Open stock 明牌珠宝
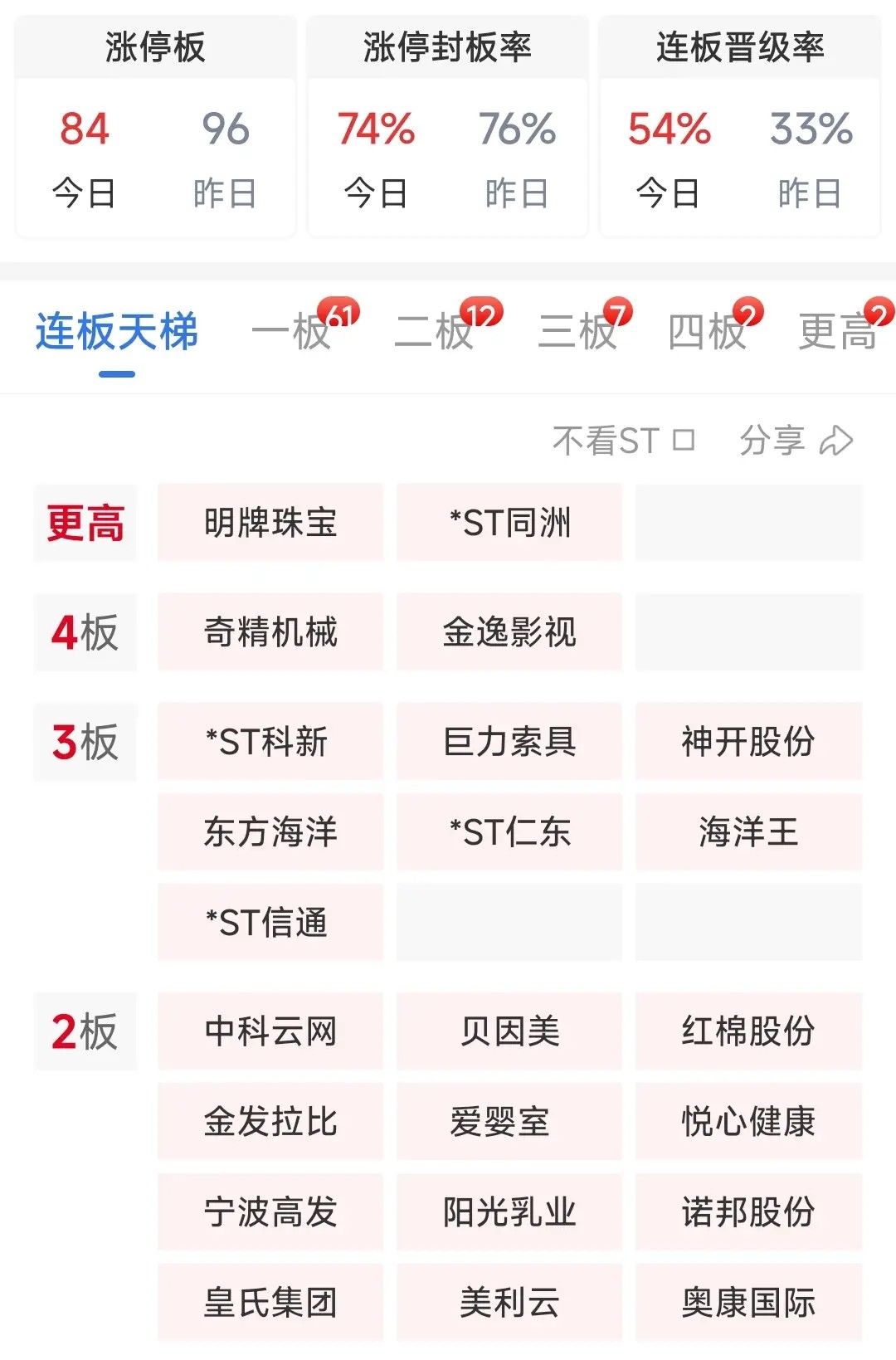The image size is (896, 1360). coord(270,523)
